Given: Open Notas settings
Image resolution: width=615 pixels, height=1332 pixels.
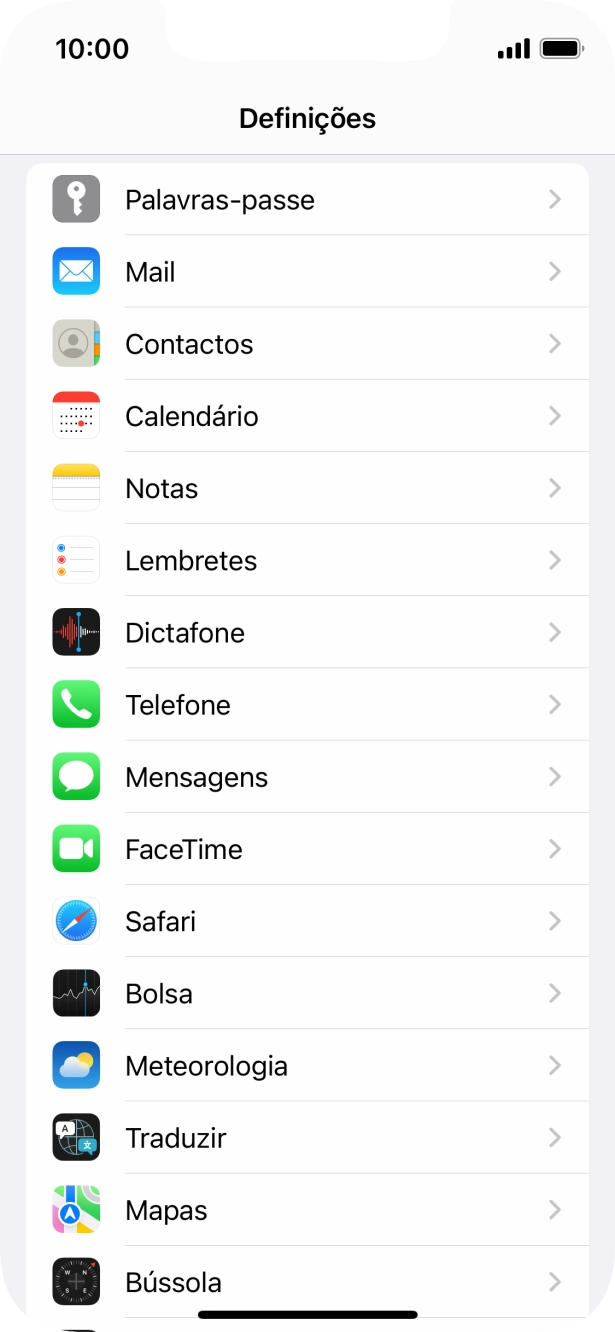Looking at the screenshot, I should click(306, 488).
